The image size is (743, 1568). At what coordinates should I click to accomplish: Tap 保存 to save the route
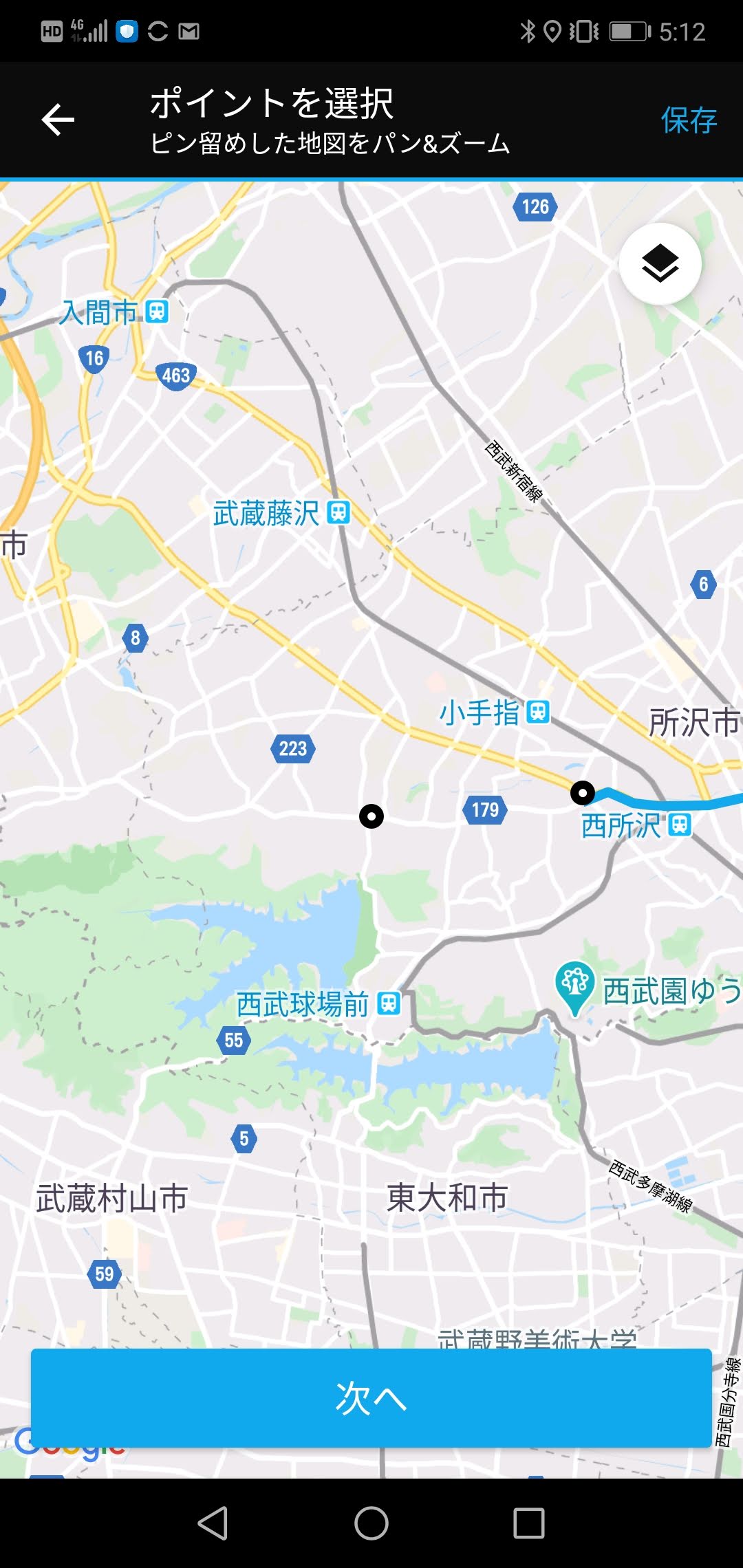click(x=689, y=120)
